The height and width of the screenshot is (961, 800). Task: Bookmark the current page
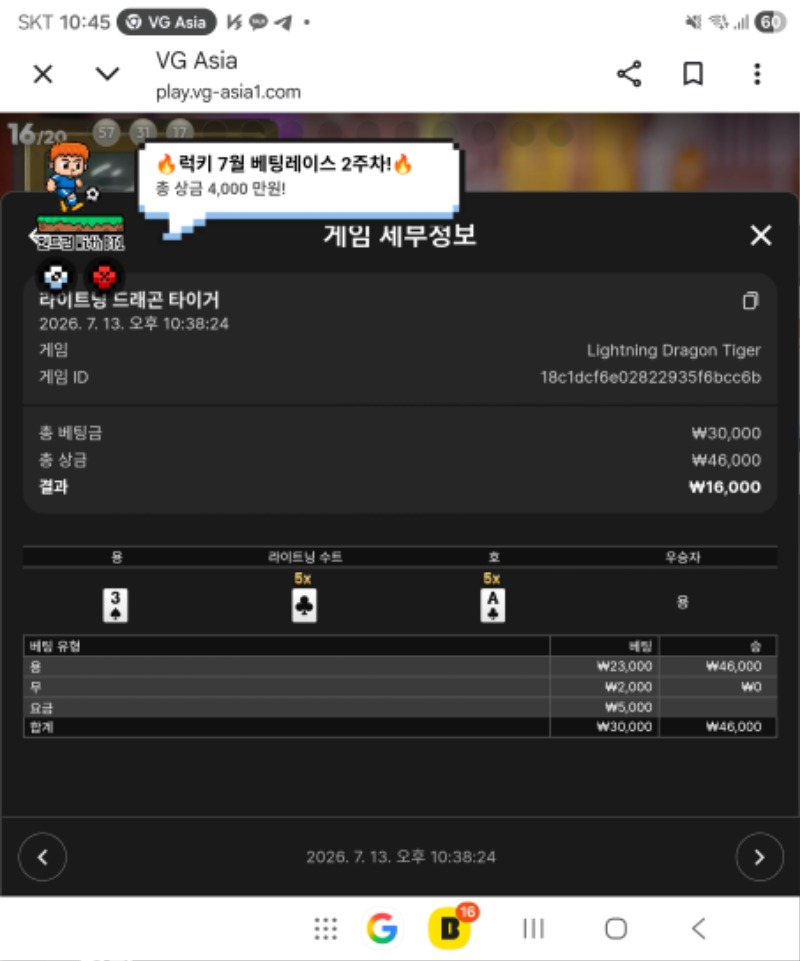[x=693, y=74]
